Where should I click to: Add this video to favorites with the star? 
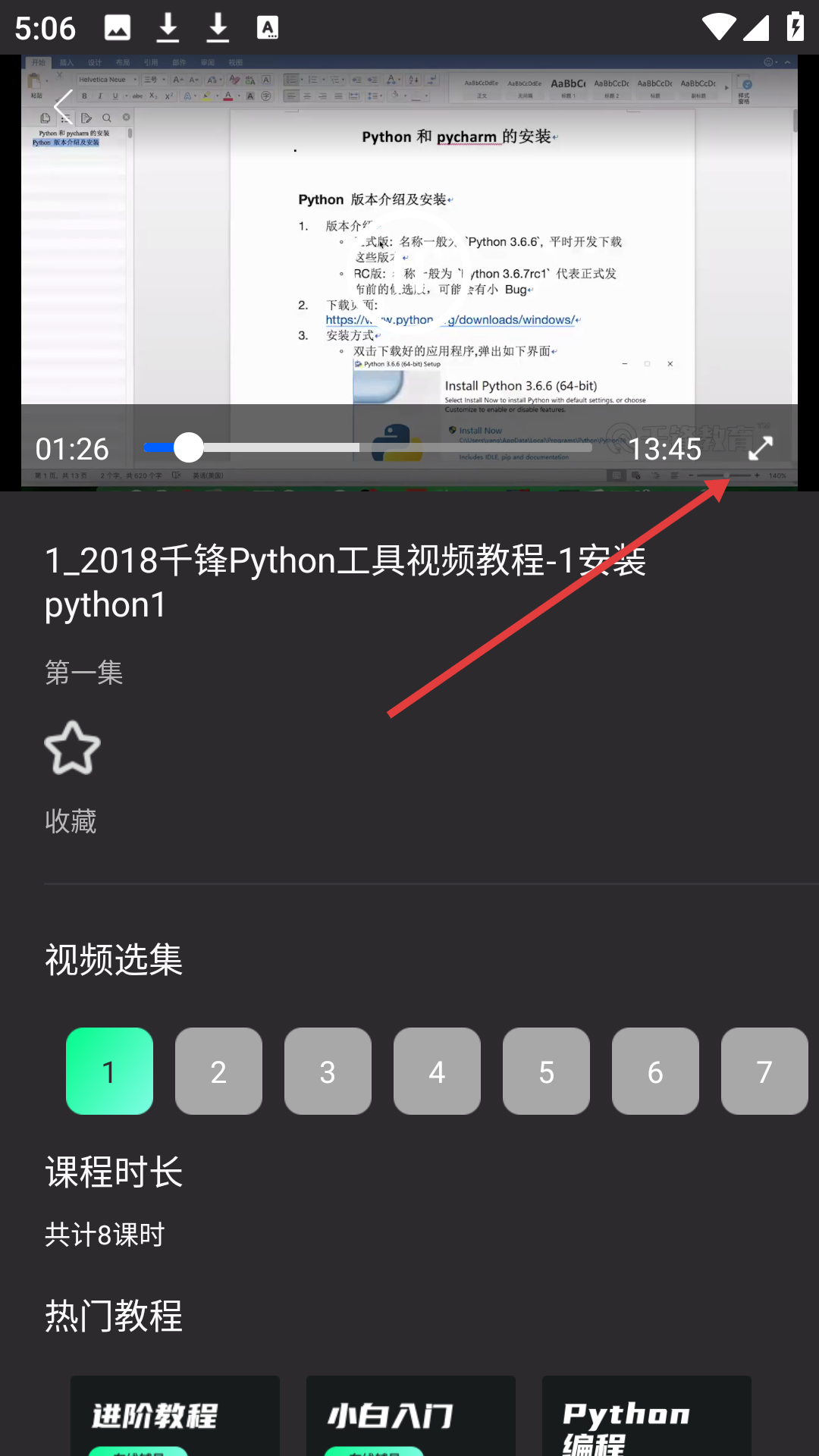pos(72,748)
